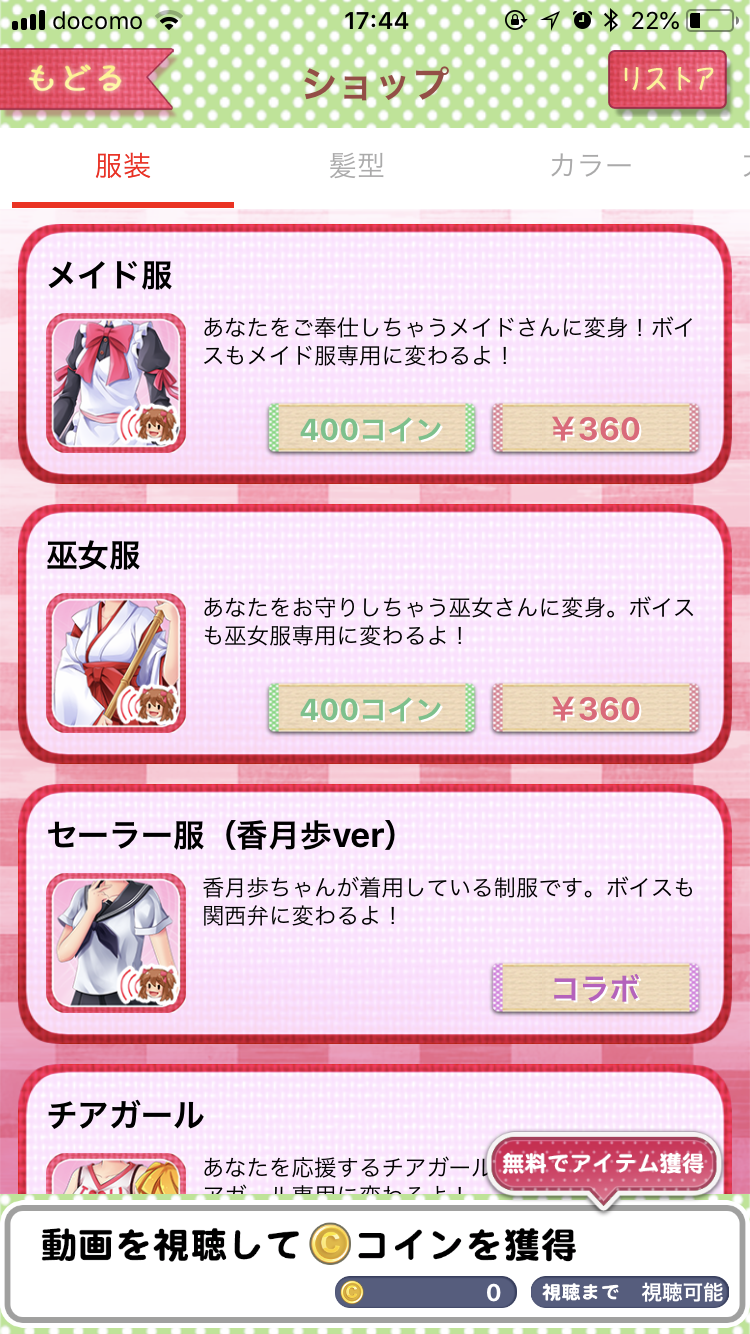
Task: Tap the もどる back button
Action: coord(78,80)
